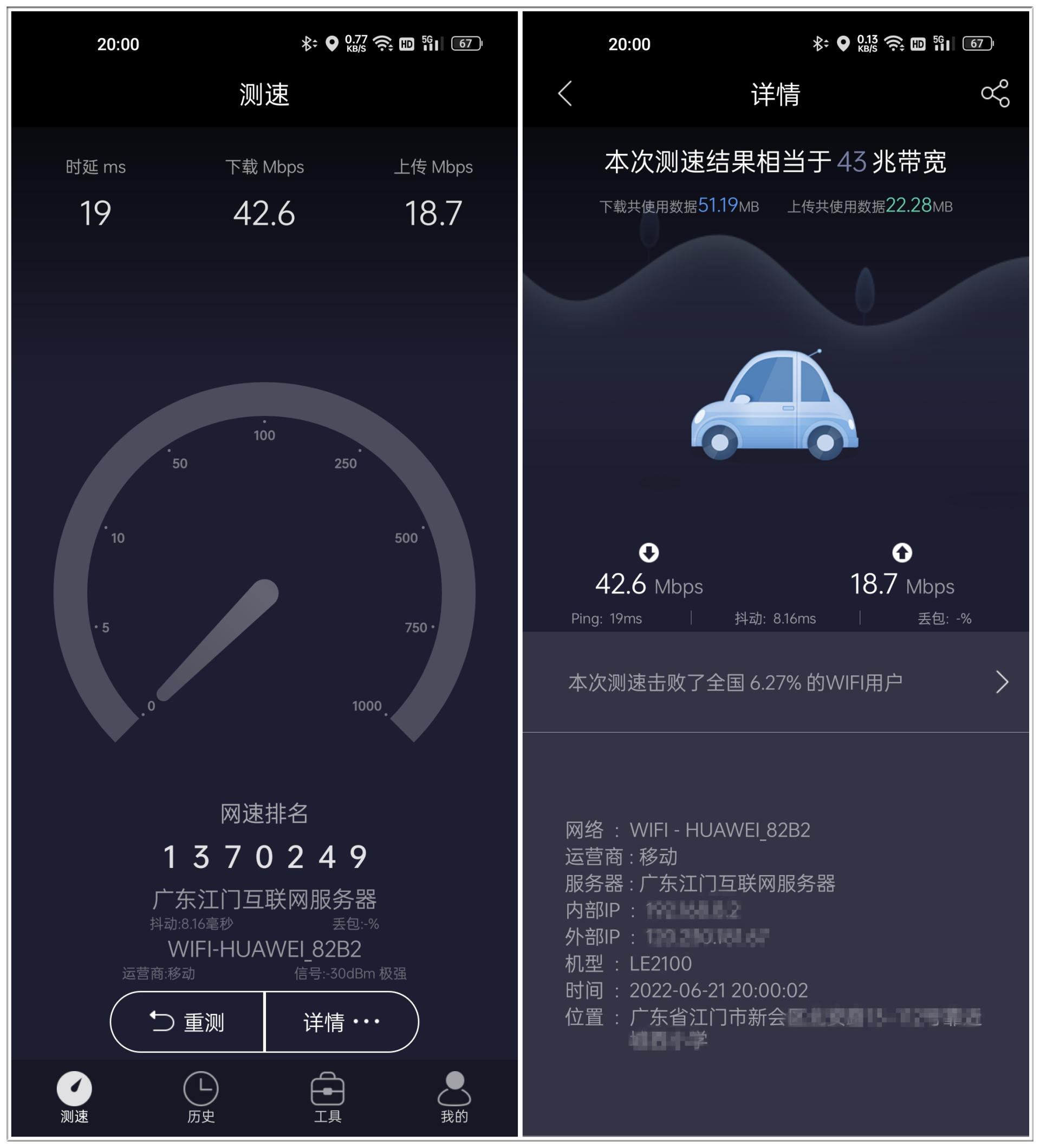Click the download arrow icon above 42.6 Mbps
1040x1148 pixels.
tap(648, 553)
